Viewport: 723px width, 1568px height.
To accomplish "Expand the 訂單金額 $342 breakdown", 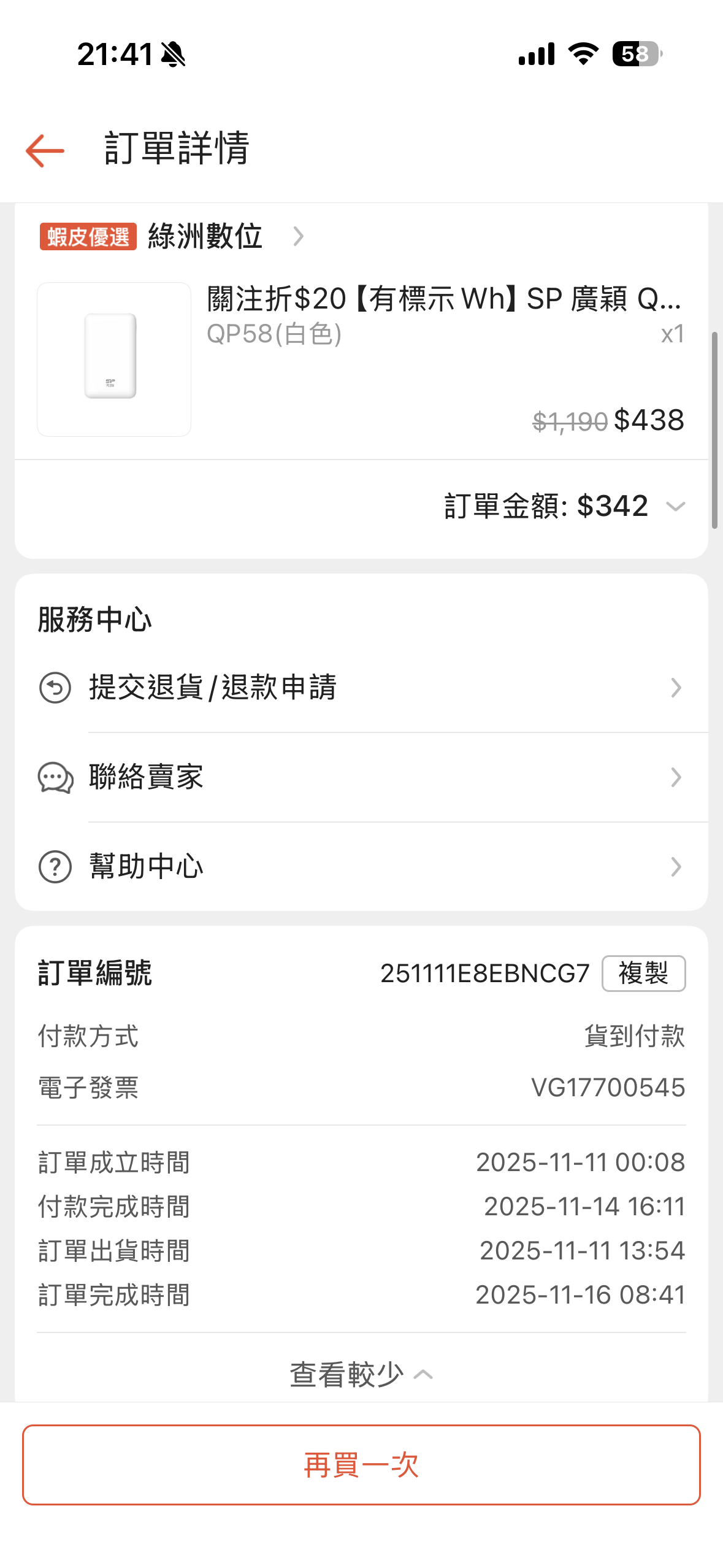I will pyautogui.click(x=675, y=507).
